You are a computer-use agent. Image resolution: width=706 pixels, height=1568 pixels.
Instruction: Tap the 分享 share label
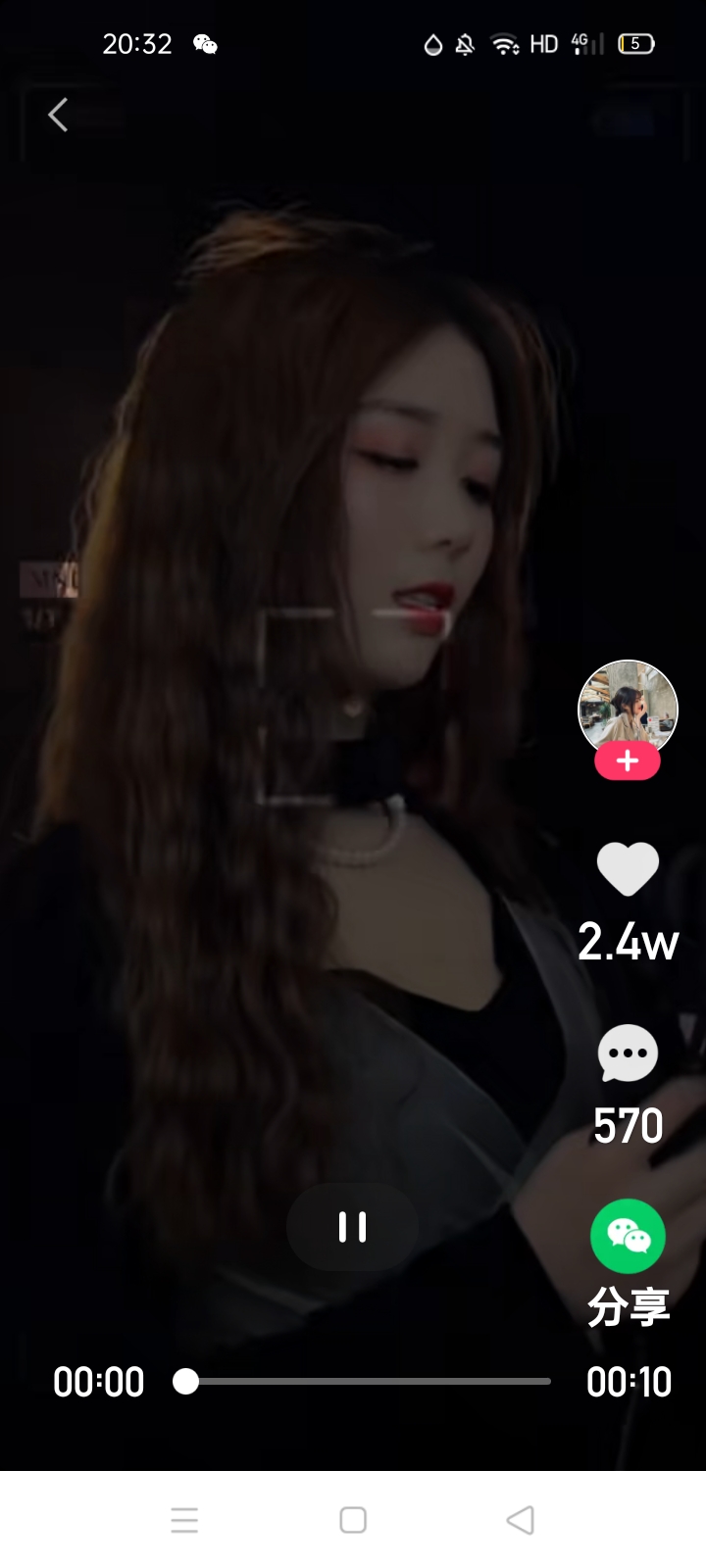[628, 1303]
